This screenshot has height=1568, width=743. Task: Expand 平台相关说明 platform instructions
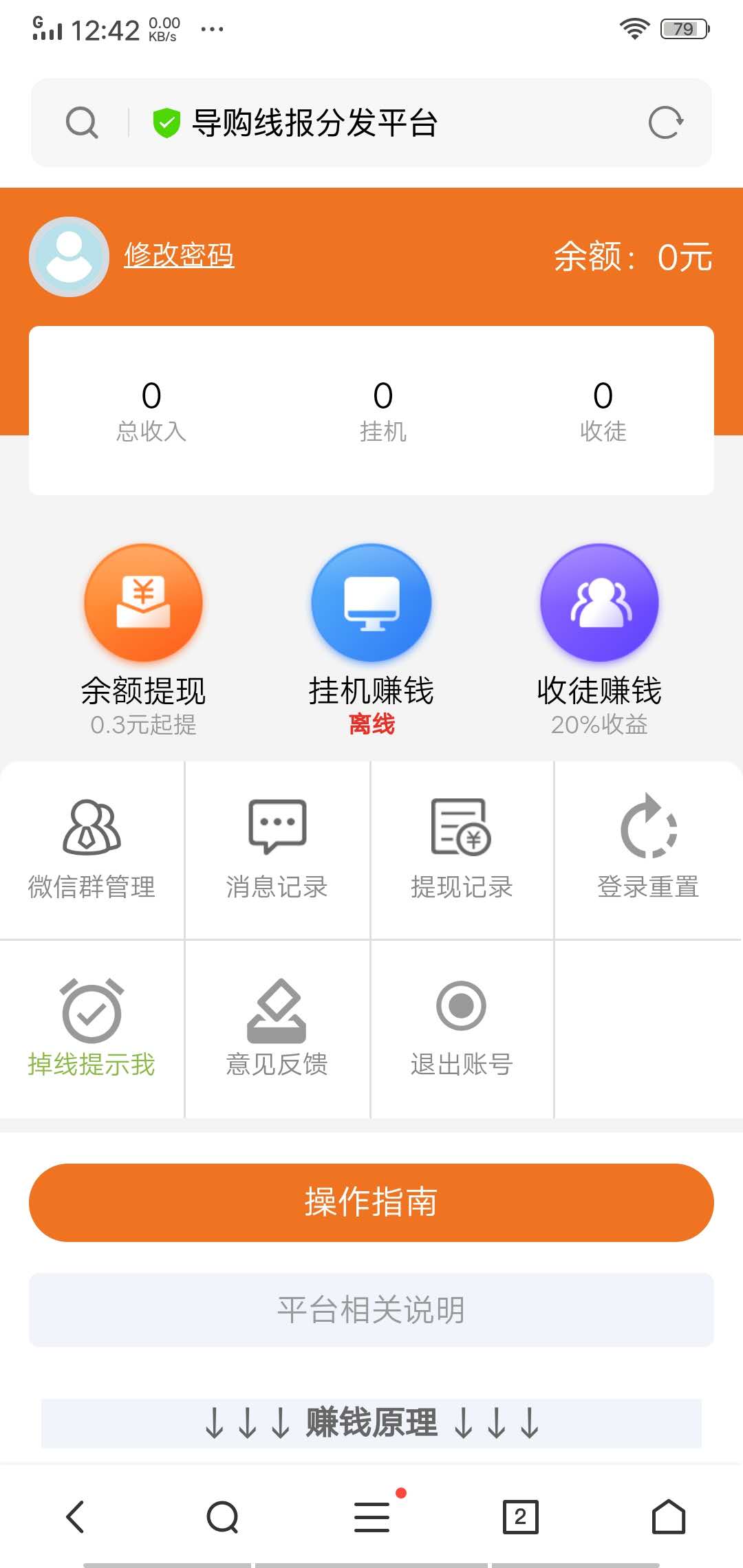[371, 1310]
